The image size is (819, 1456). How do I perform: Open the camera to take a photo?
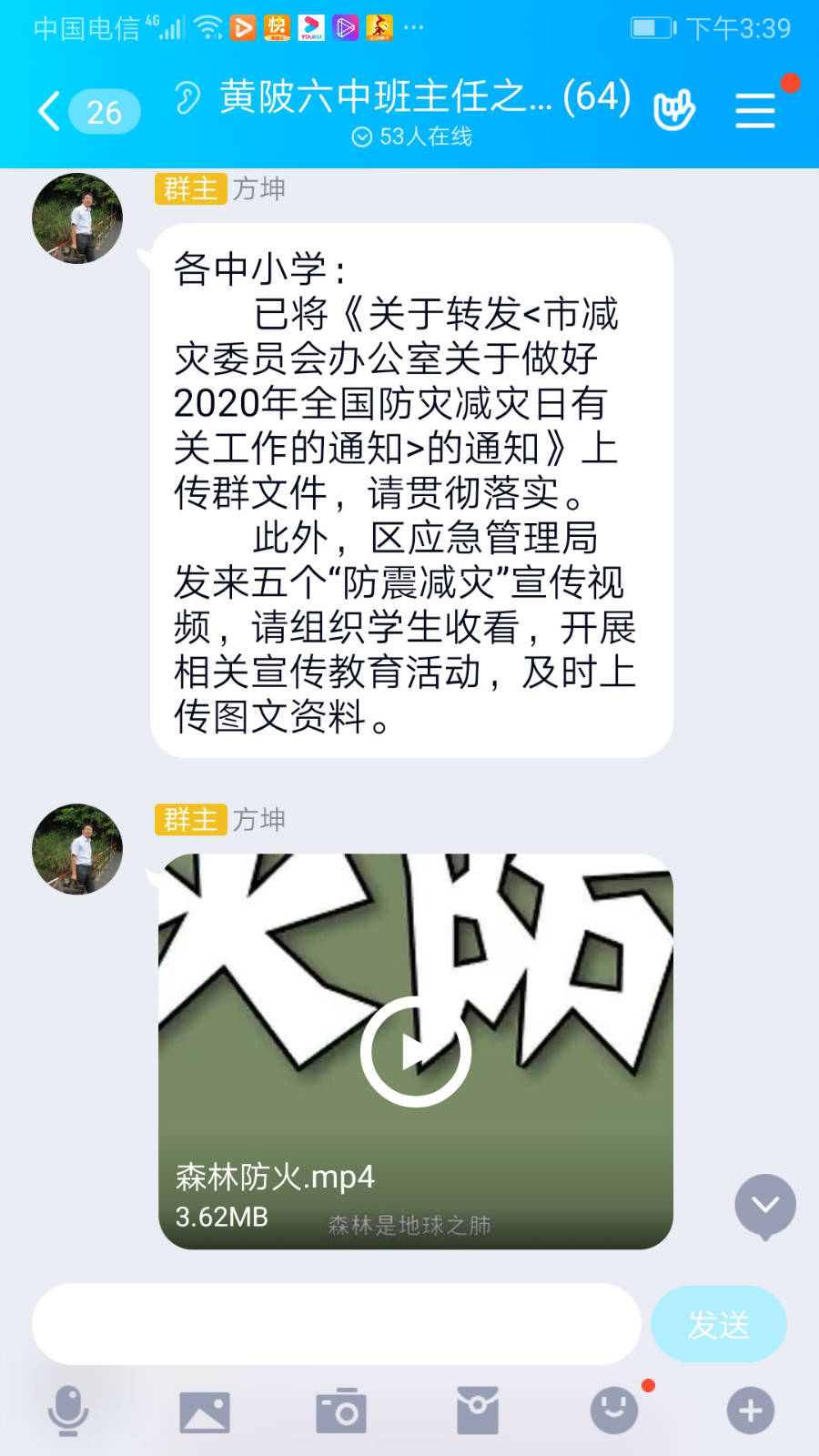point(341,1411)
